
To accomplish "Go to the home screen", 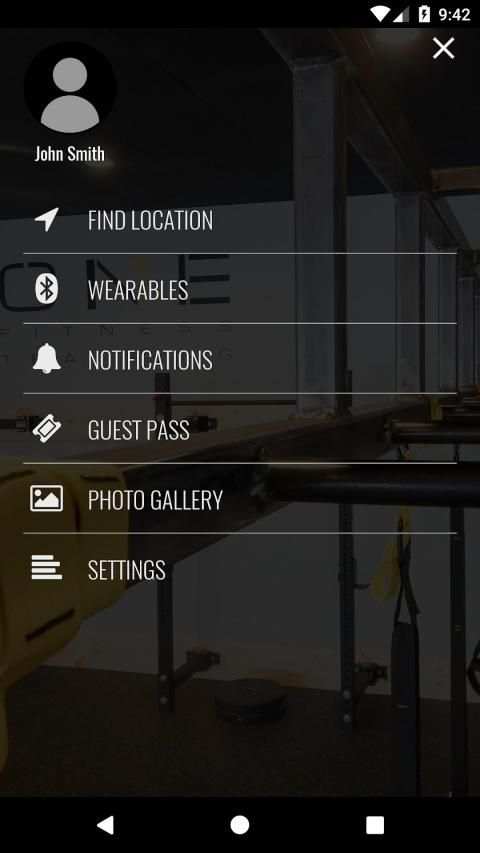I will point(239,825).
